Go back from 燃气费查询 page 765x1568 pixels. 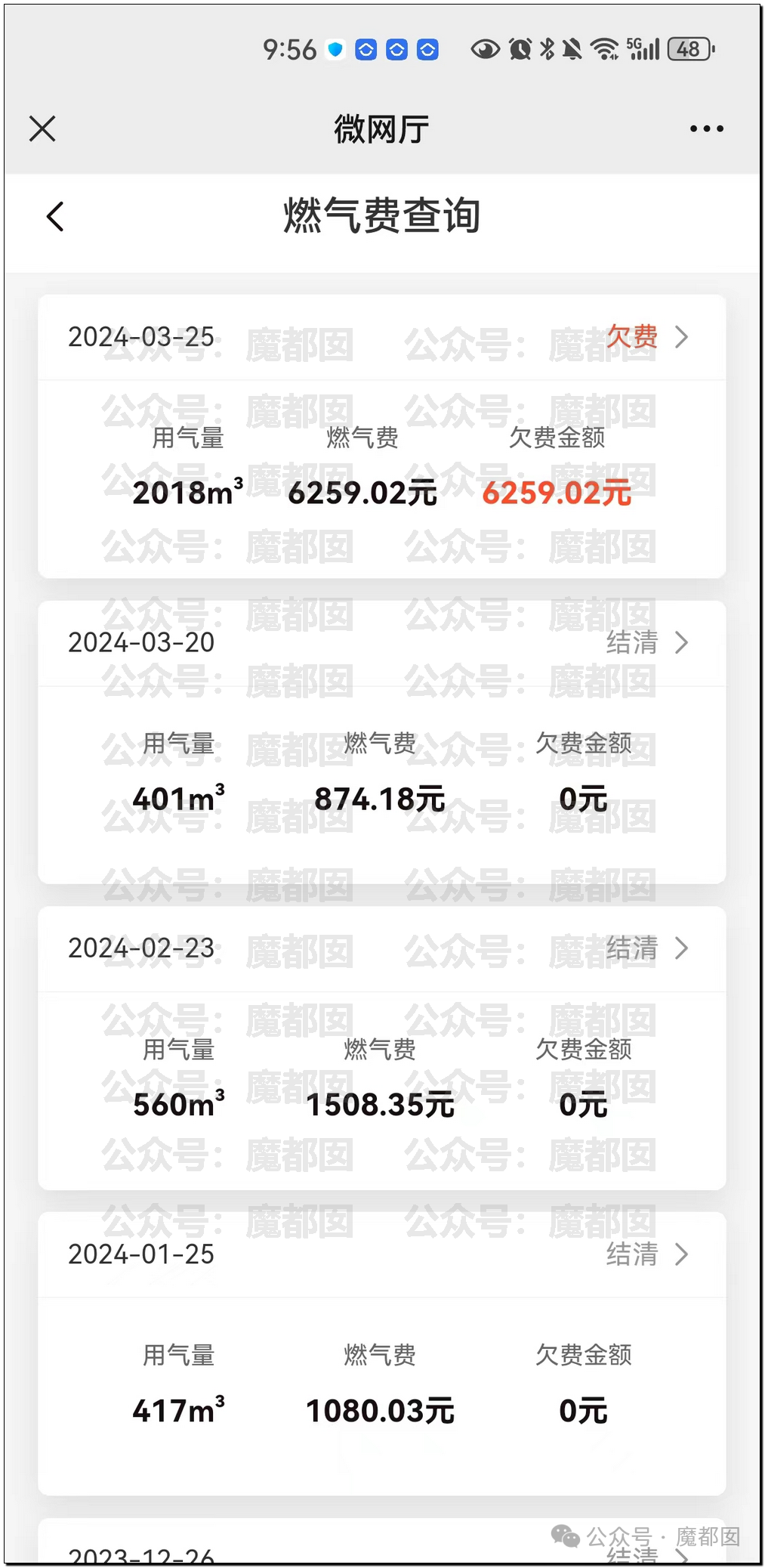coord(55,217)
